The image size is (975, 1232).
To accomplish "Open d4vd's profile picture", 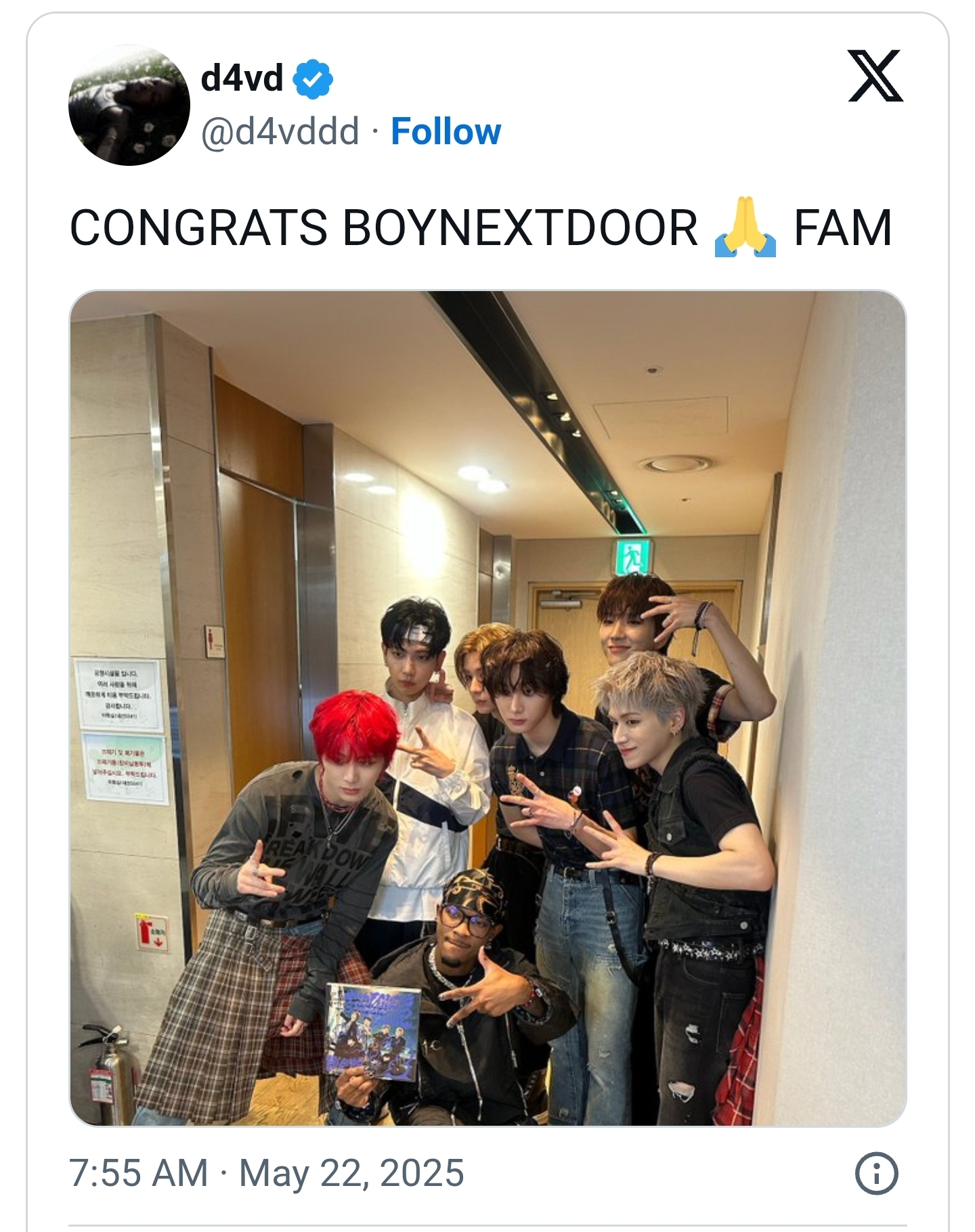I will pyautogui.click(x=129, y=105).
